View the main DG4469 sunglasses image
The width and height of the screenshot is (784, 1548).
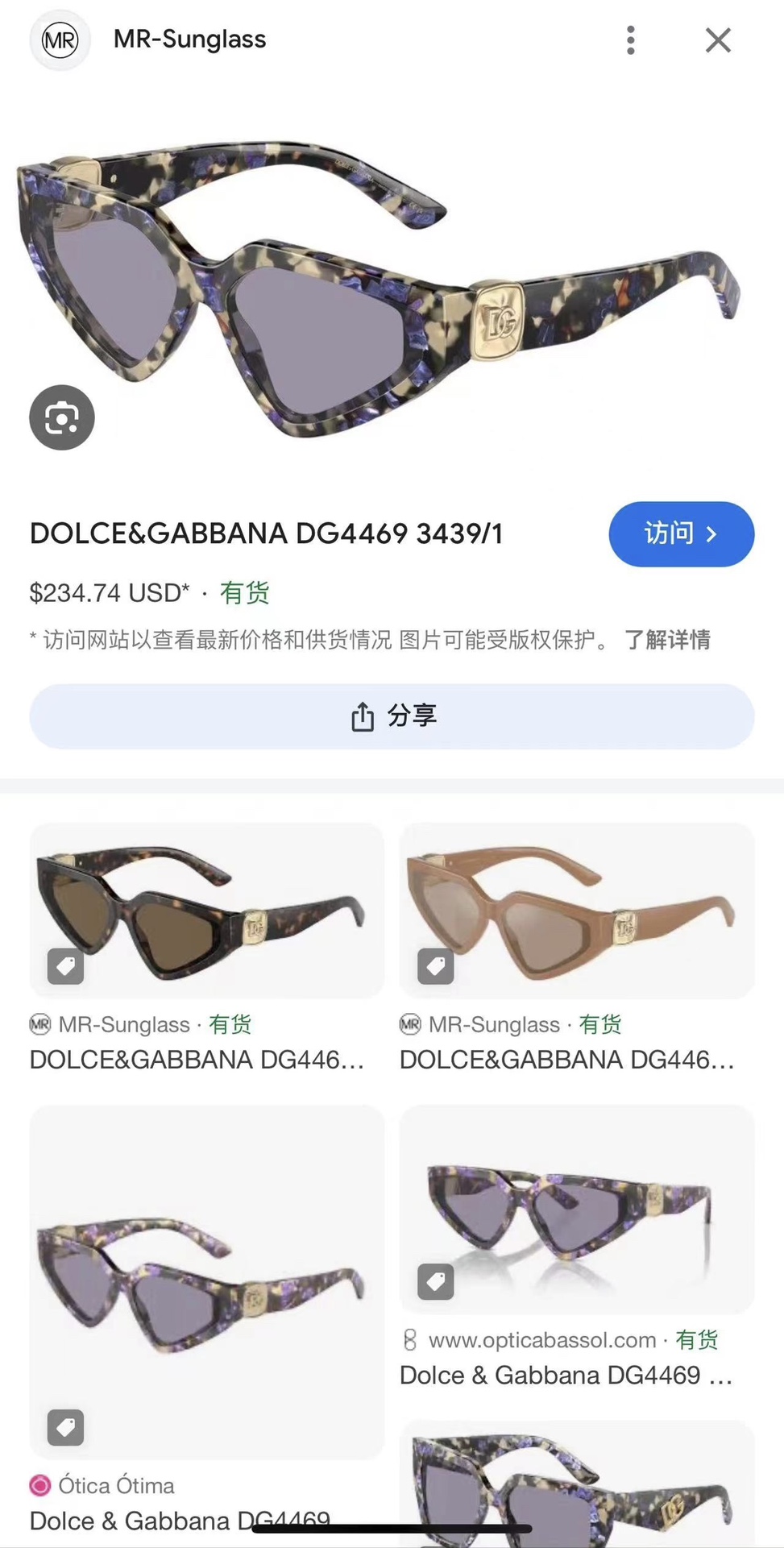tap(379, 290)
